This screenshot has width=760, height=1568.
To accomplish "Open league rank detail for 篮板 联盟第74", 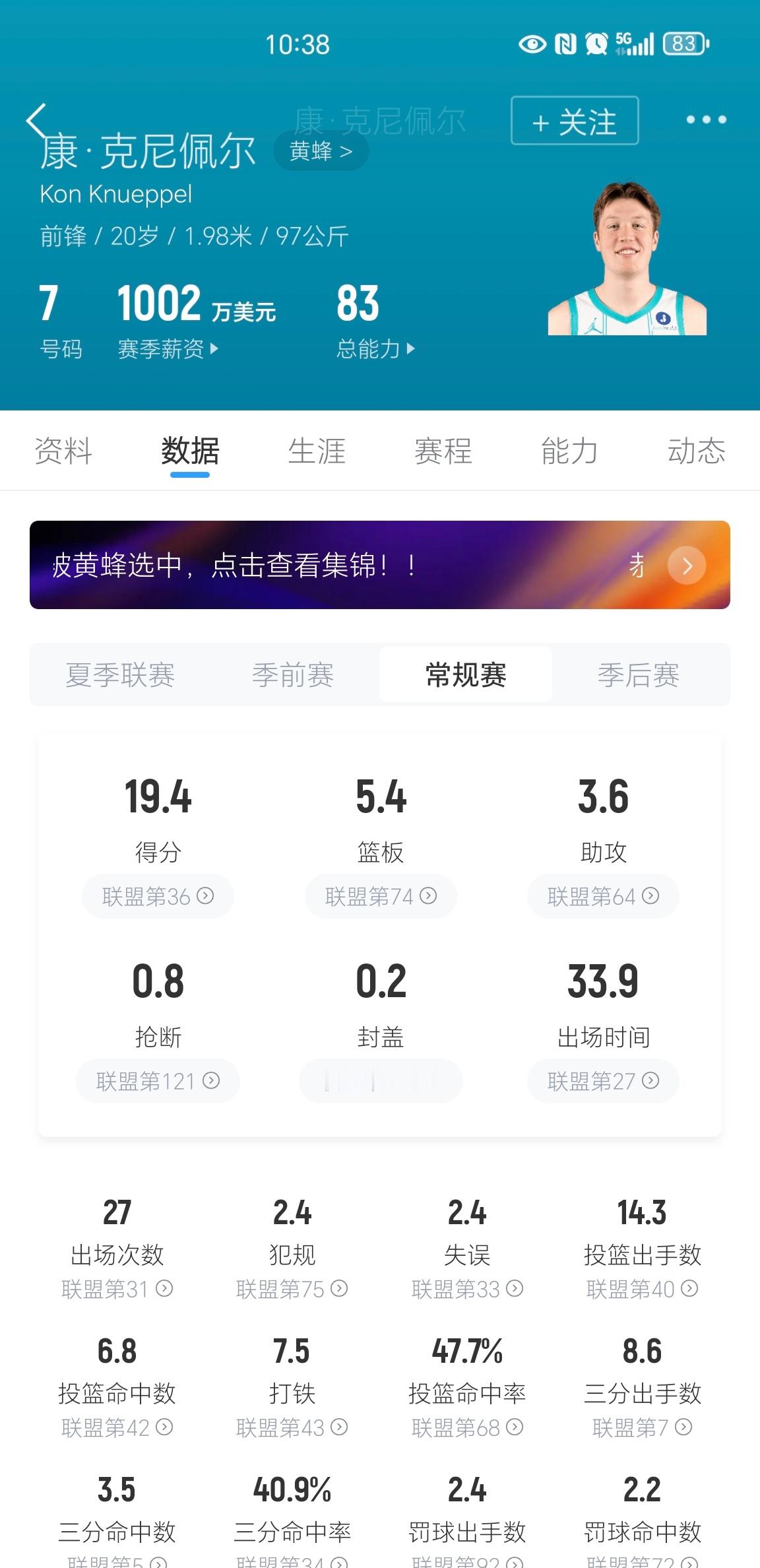I will coord(380,896).
